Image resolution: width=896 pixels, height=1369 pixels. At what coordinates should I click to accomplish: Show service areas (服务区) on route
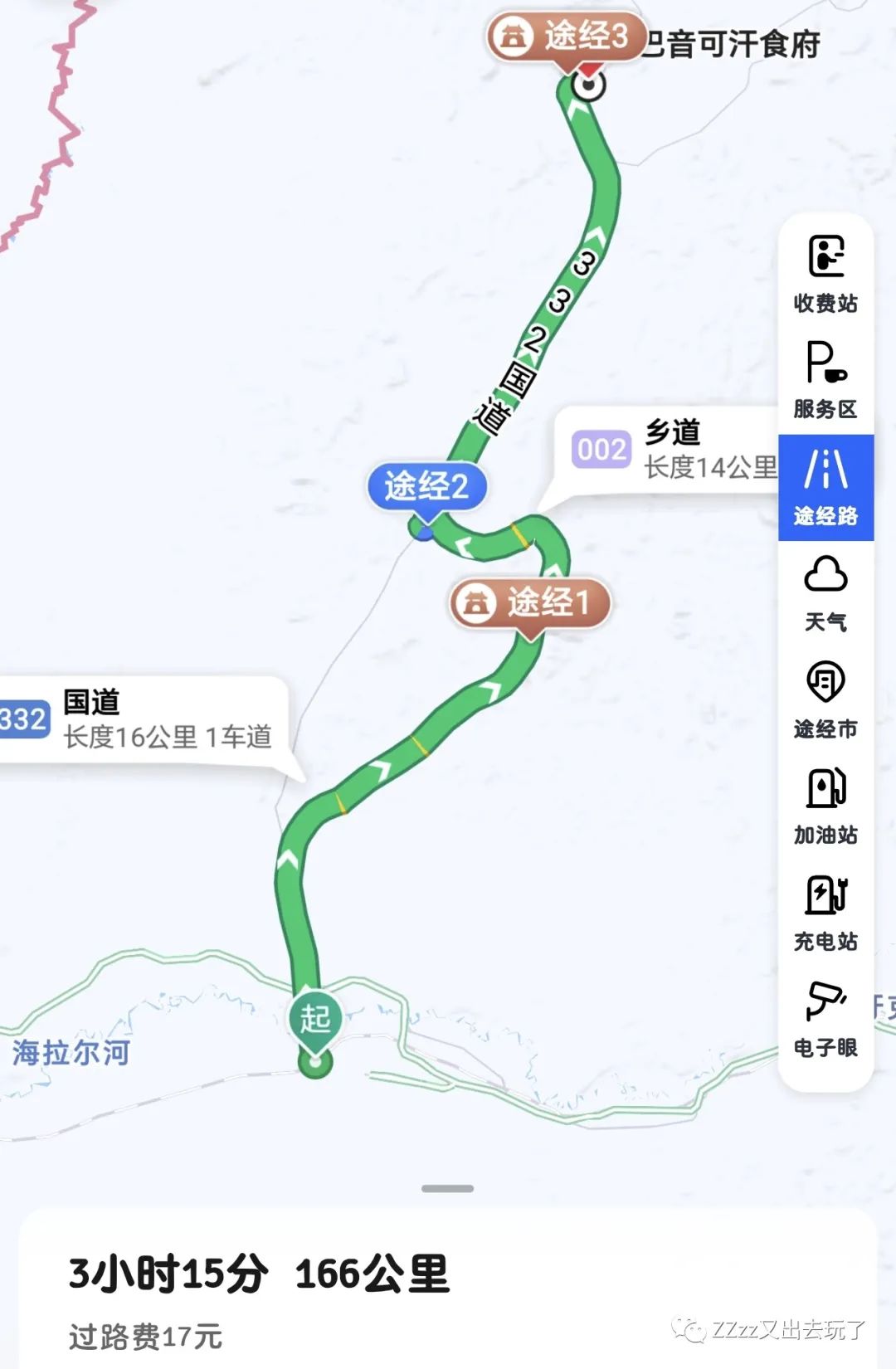[x=825, y=380]
